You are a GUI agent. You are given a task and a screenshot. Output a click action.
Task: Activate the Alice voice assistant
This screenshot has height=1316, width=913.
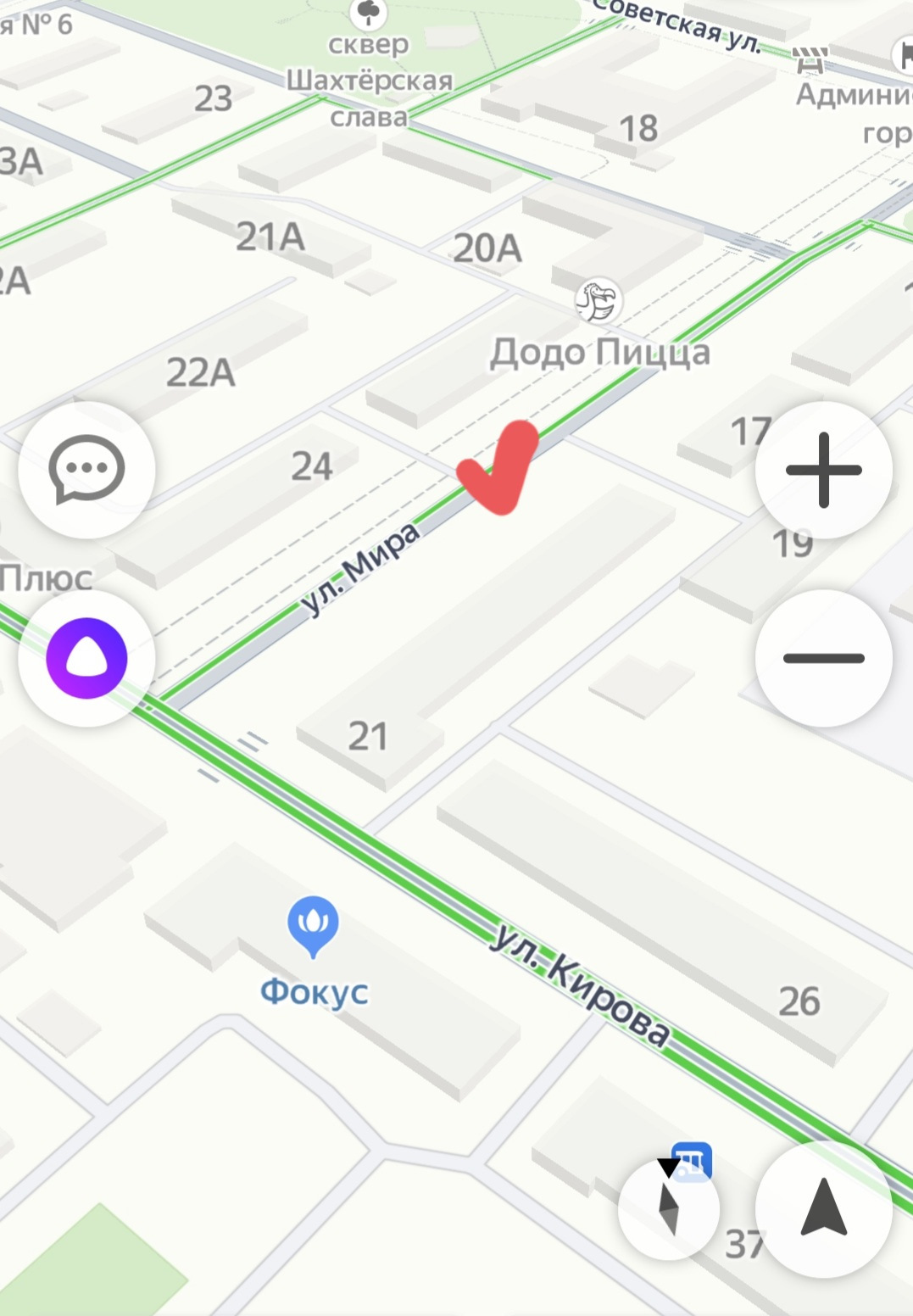pyautogui.click(x=86, y=658)
